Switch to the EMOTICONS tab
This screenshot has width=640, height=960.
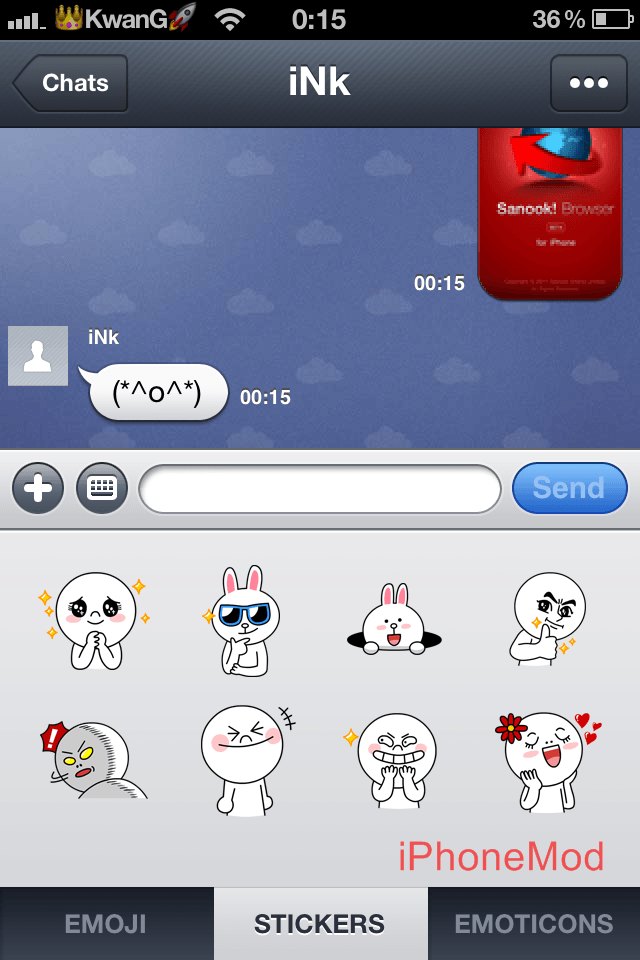pyautogui.click(x=534, y=924)
